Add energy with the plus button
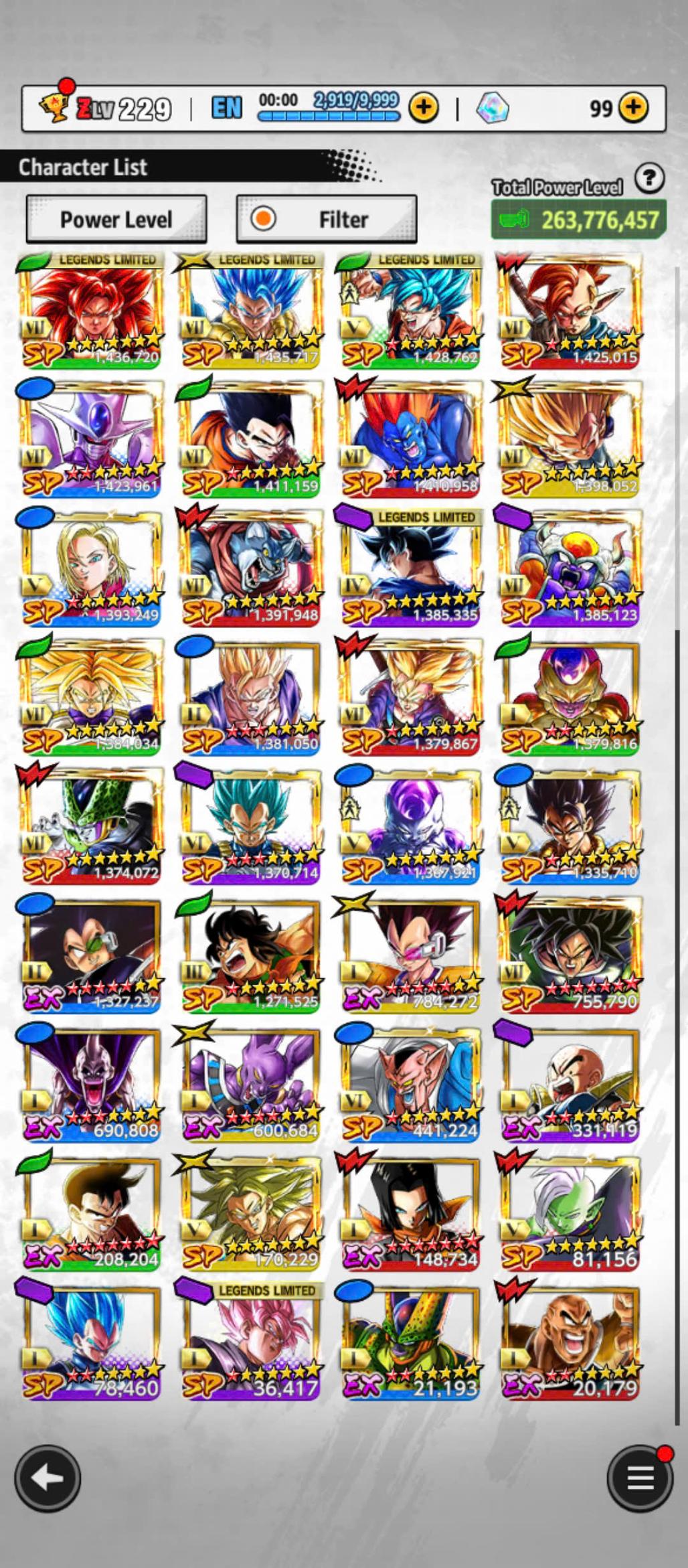 tap(423, 107)
